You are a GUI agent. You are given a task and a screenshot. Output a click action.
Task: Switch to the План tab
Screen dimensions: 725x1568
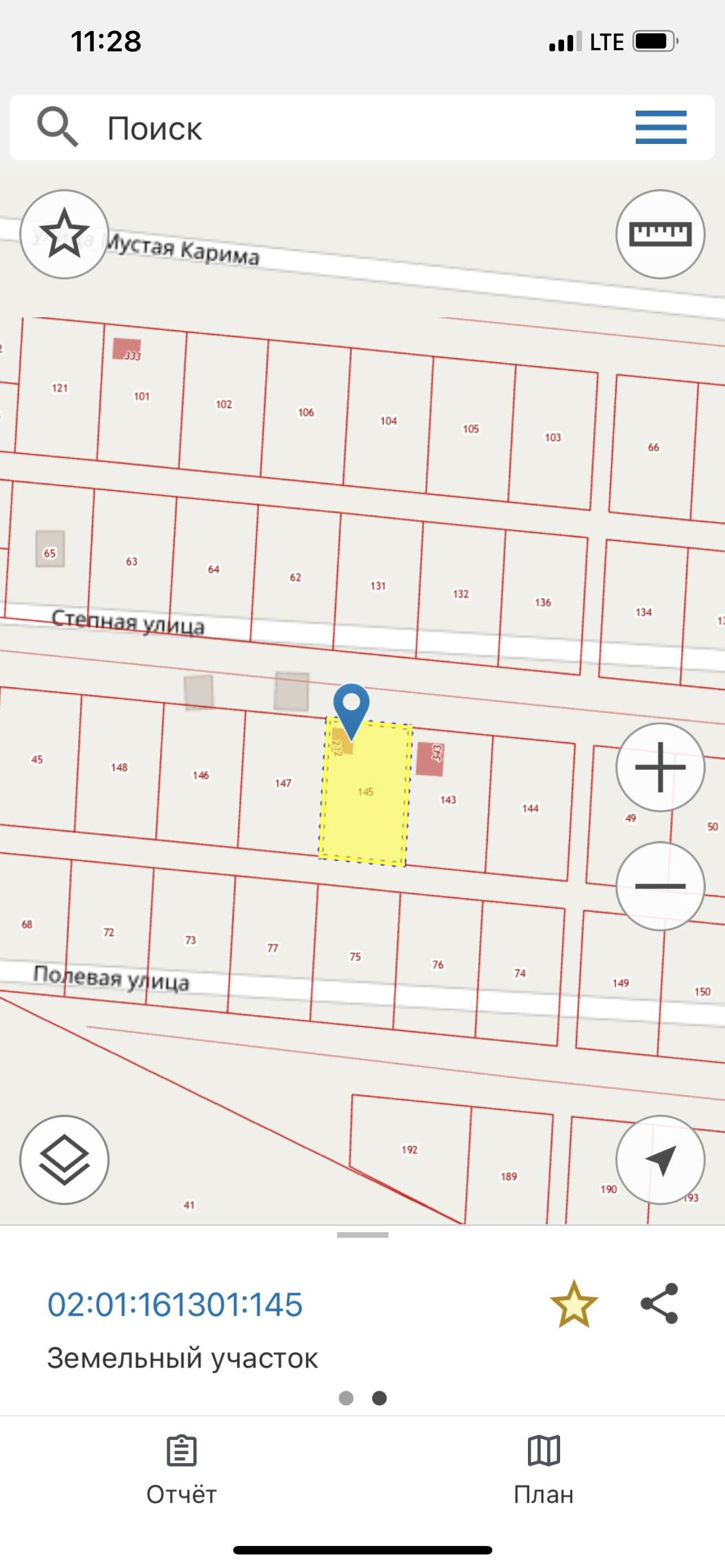(x=544, y=1469)
